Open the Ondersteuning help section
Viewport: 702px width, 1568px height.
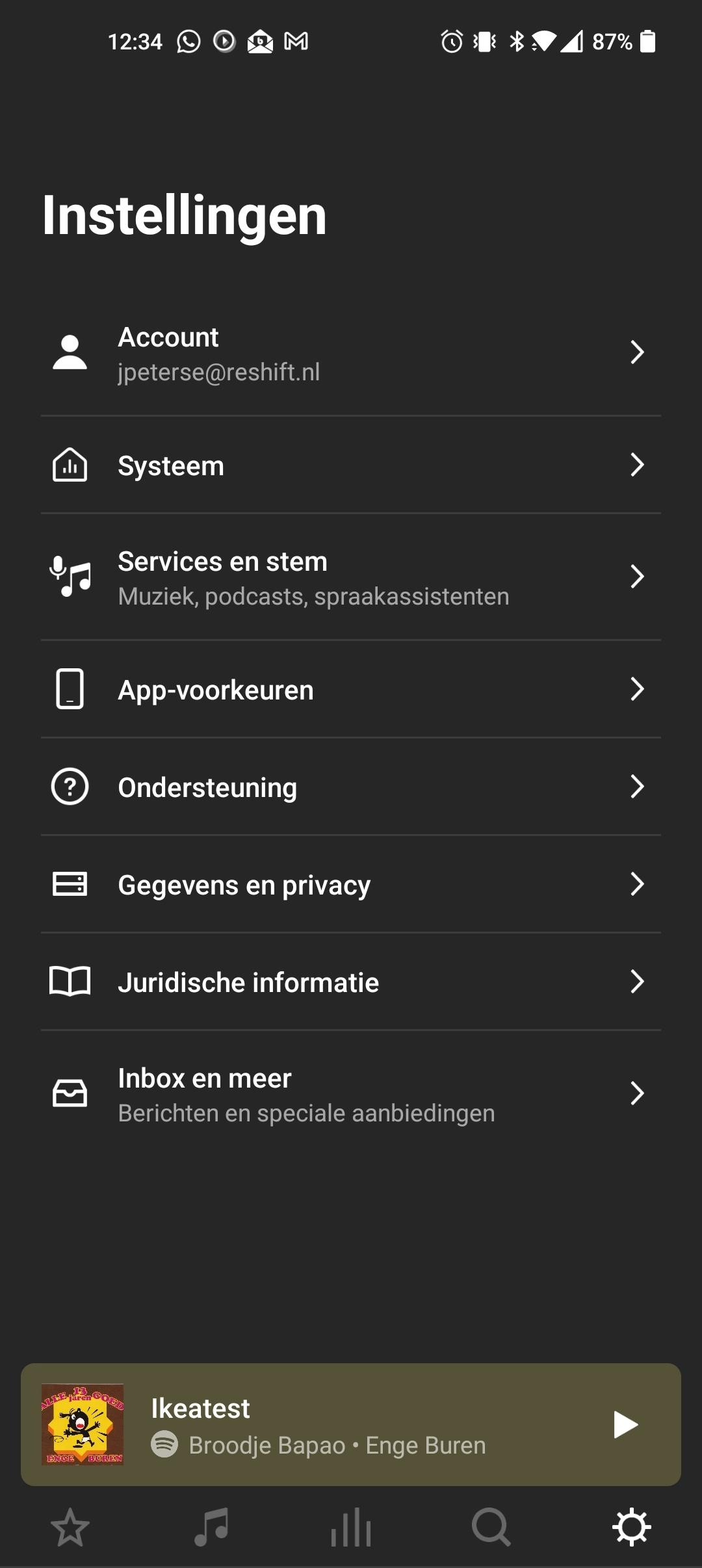351,787
